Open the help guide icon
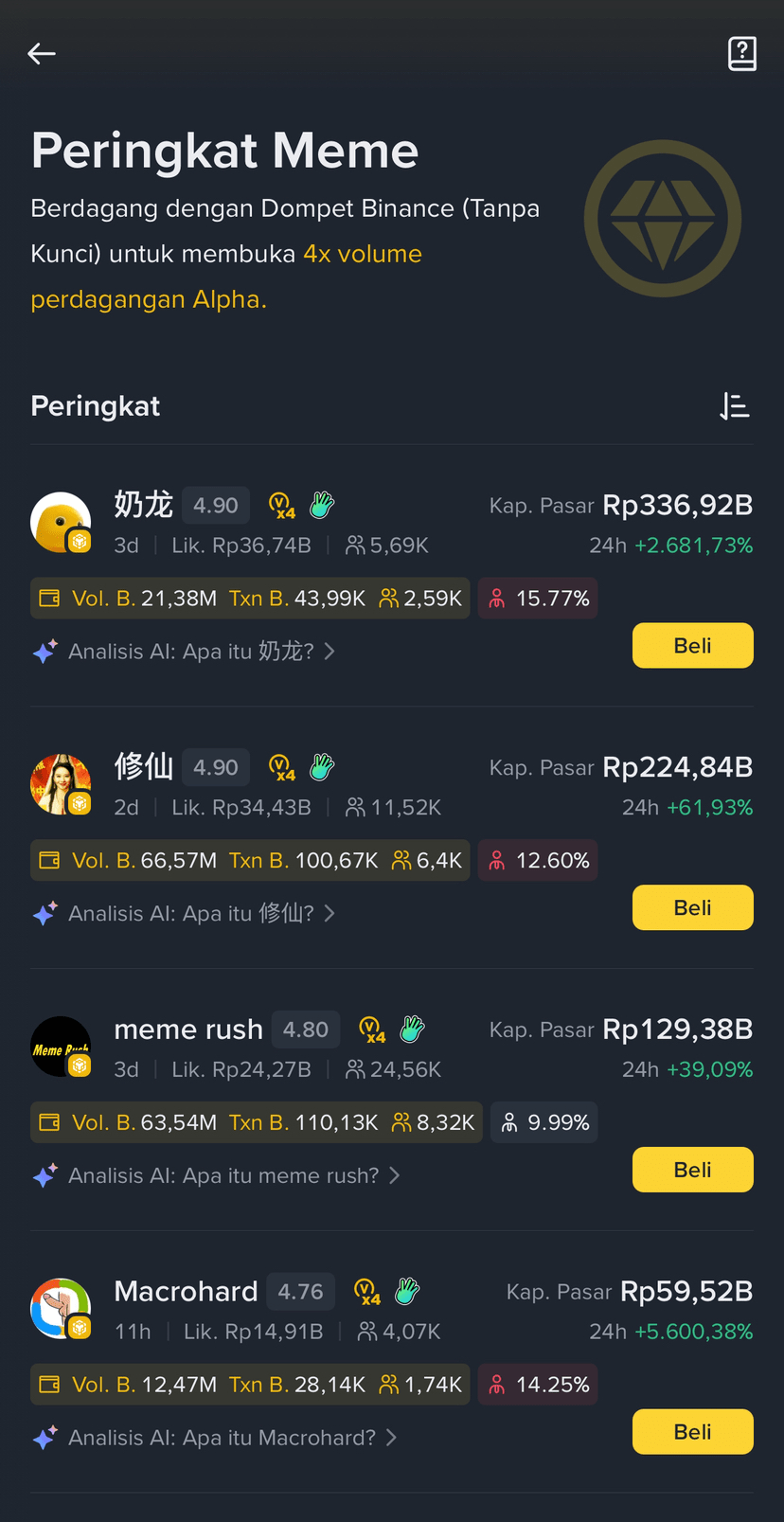 point(741,54)
